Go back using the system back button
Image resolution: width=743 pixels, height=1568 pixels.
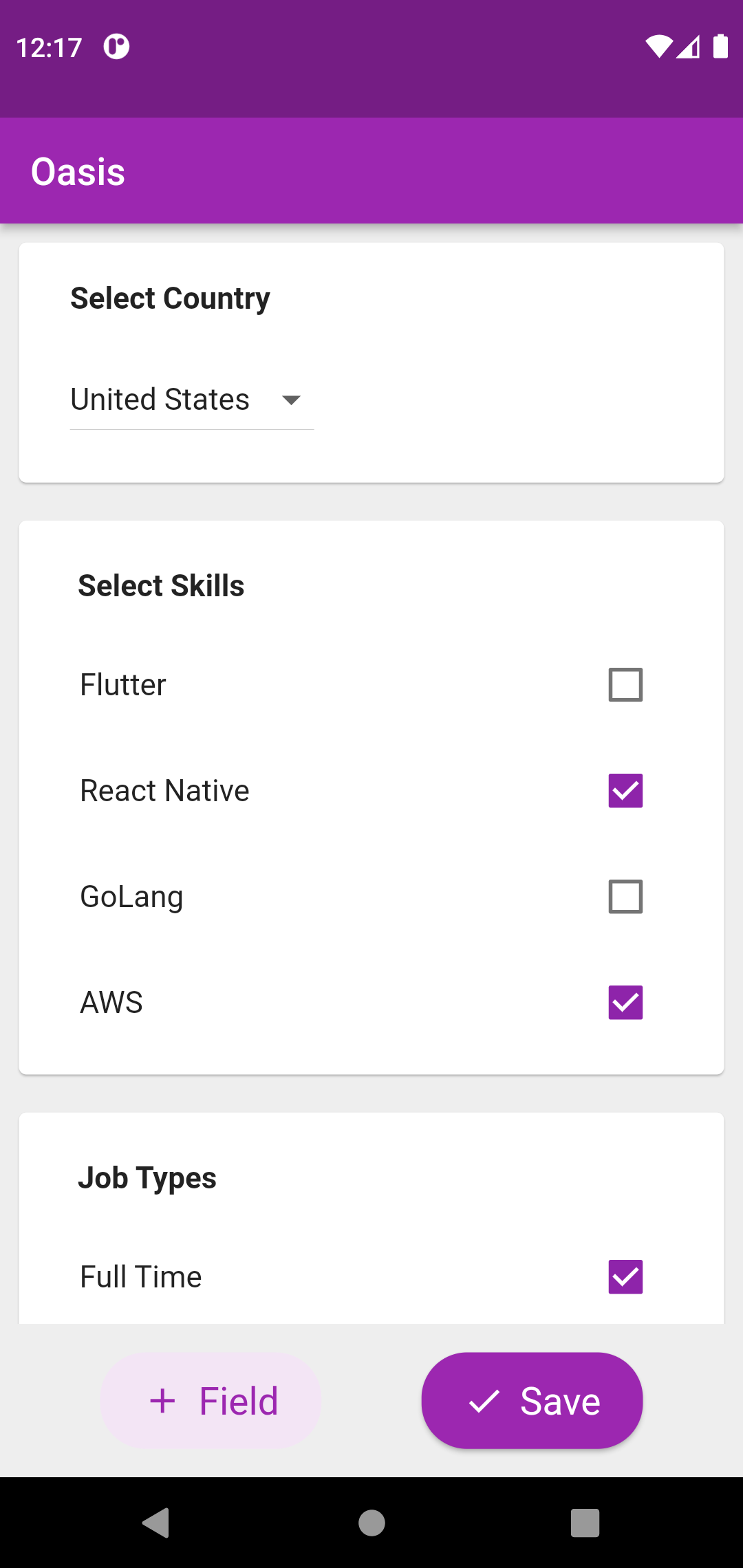point(156,1523)
